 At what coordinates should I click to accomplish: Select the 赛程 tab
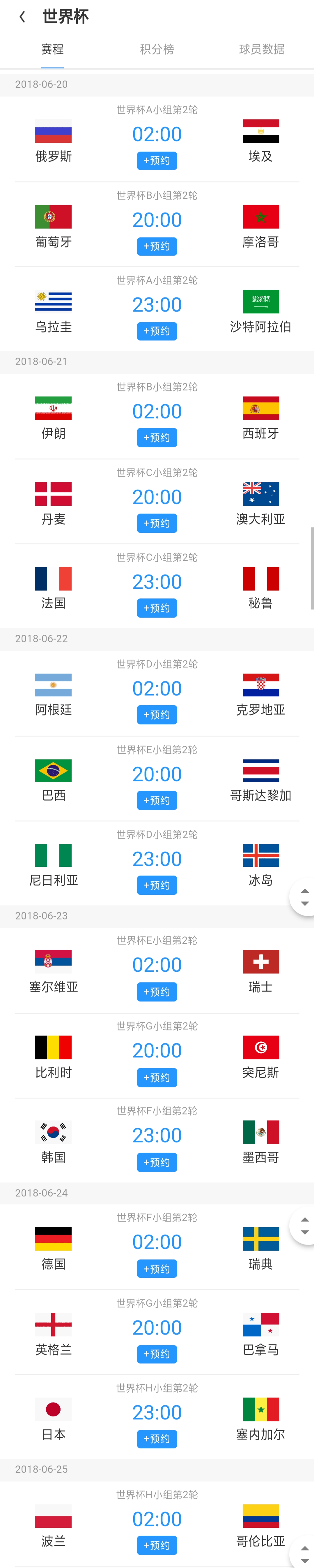(52, 49)
